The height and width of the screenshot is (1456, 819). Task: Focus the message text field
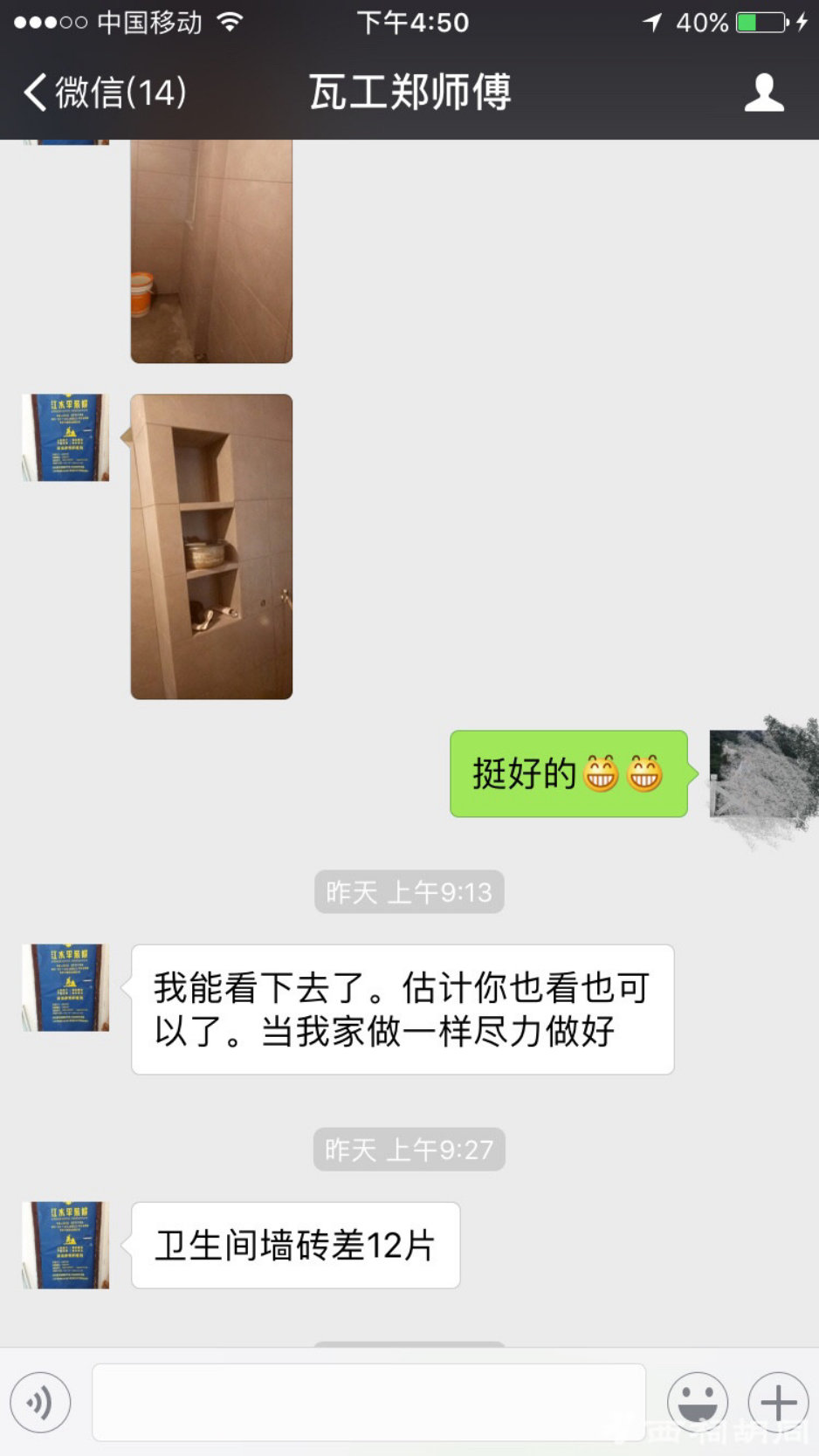(x=368, y=1402)
